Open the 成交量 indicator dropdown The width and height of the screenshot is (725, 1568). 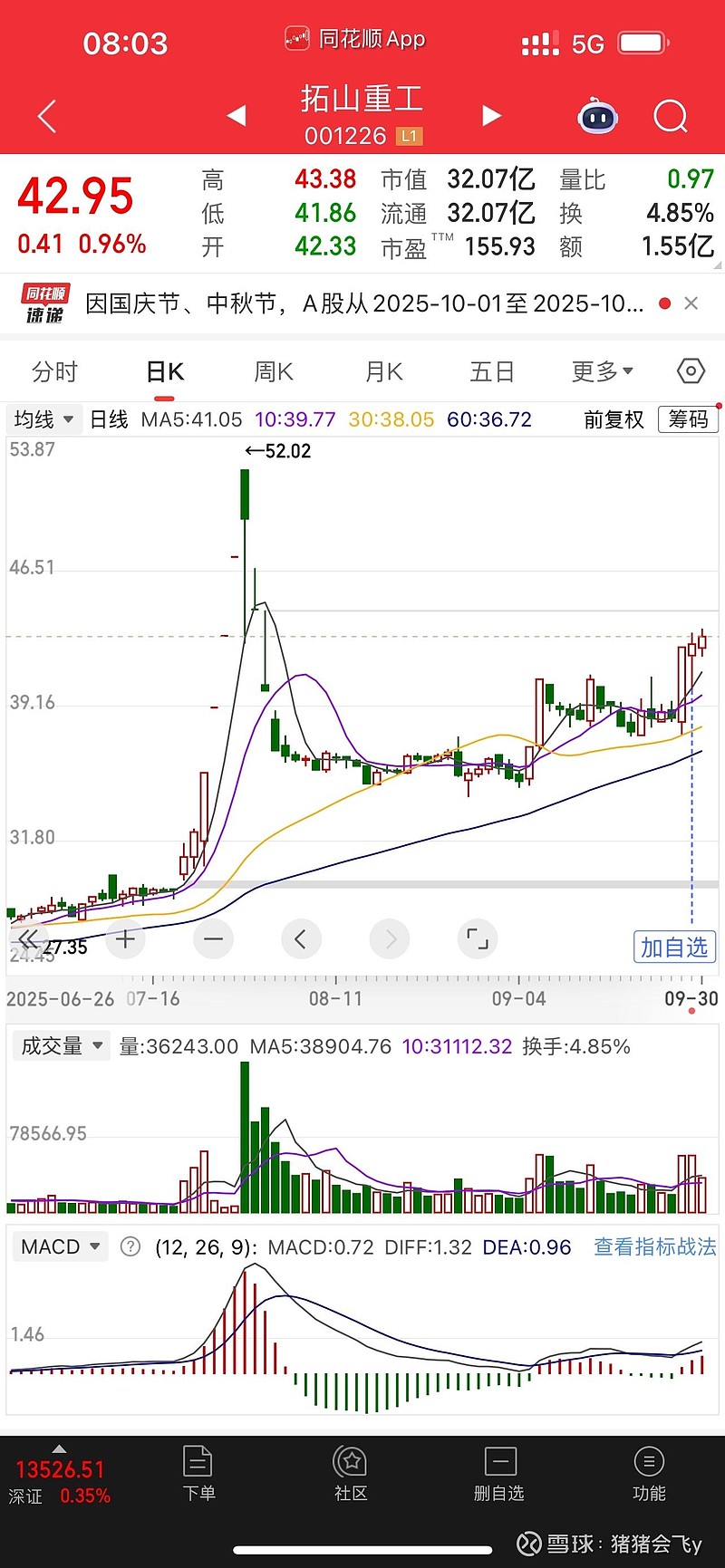62,1046
